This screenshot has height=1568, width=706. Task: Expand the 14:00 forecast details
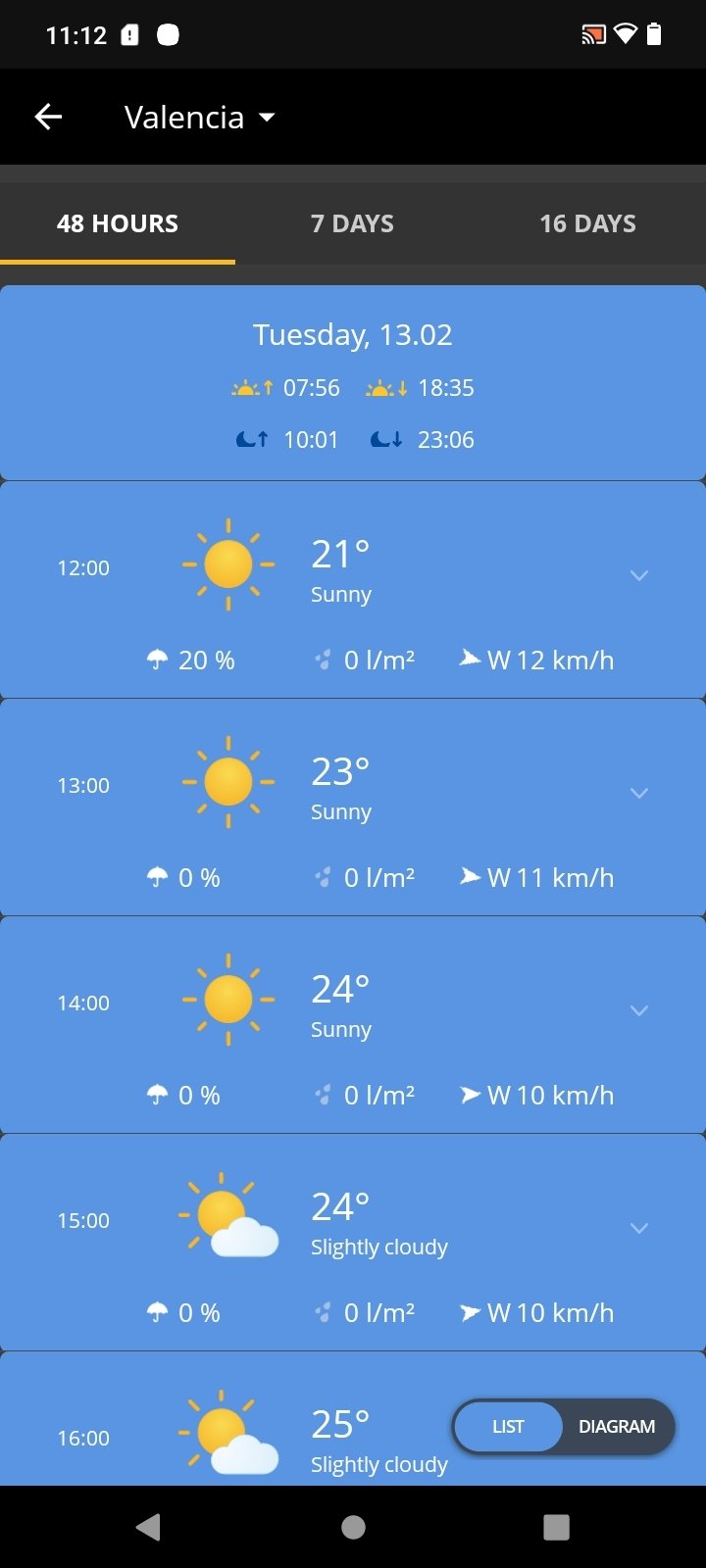point(639,1010)
